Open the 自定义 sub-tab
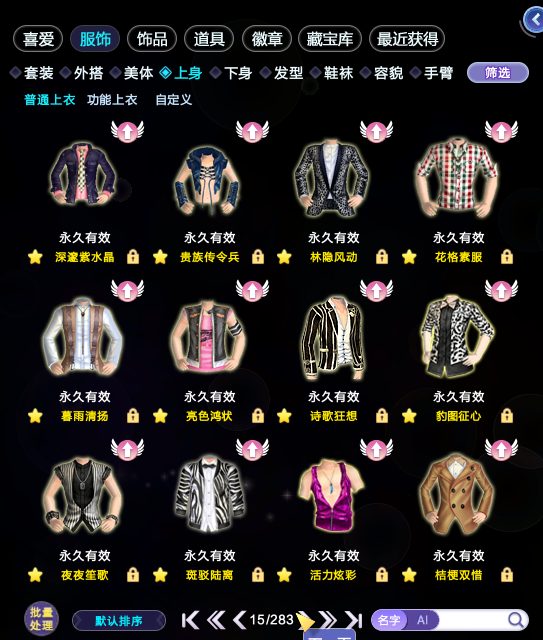The height and width of the screenshot is (640, 543). (x=174, y=100)
